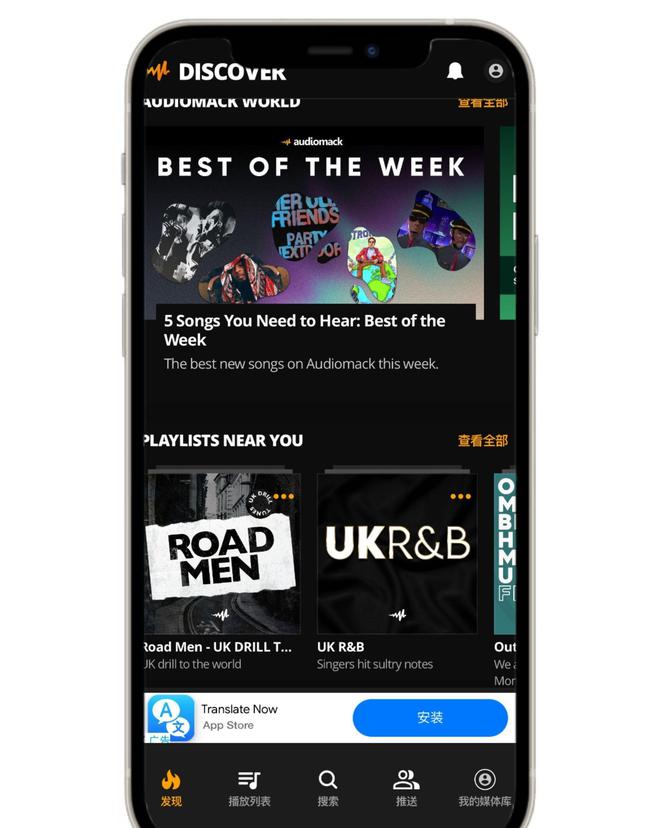
Task: Open the Road Men UK Drill playlist
Action: pyautogui.click(x=222, y=553)
